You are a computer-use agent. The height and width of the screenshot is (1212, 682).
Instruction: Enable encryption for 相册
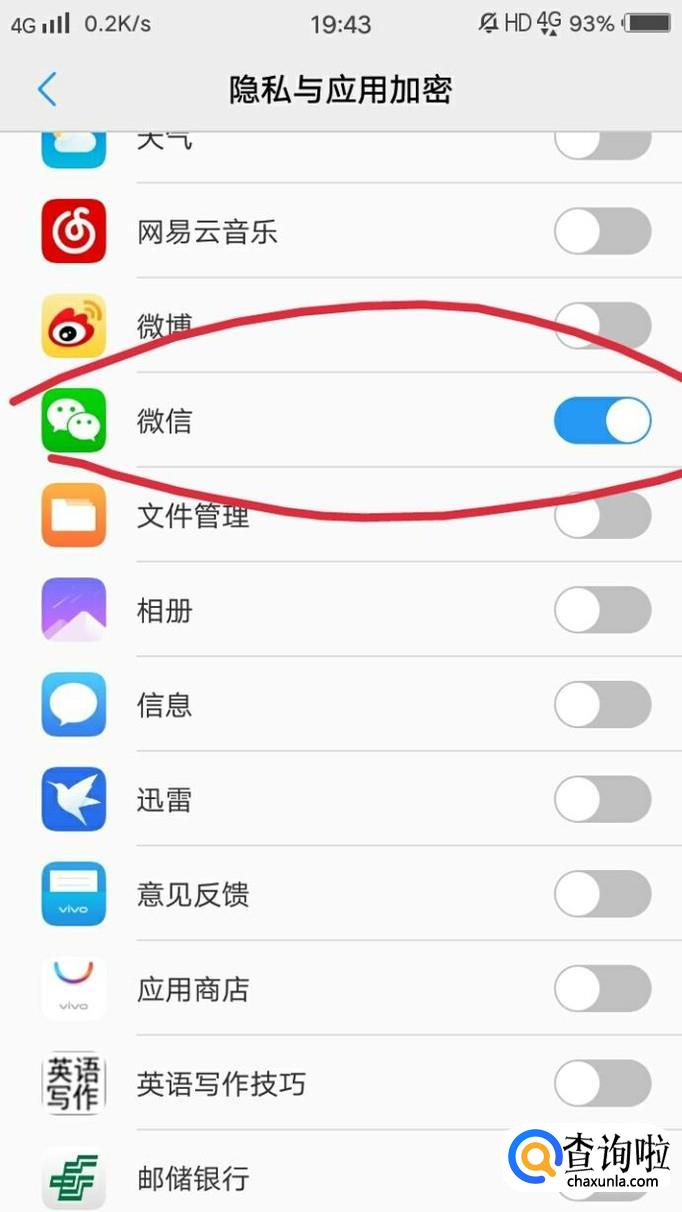603,610
